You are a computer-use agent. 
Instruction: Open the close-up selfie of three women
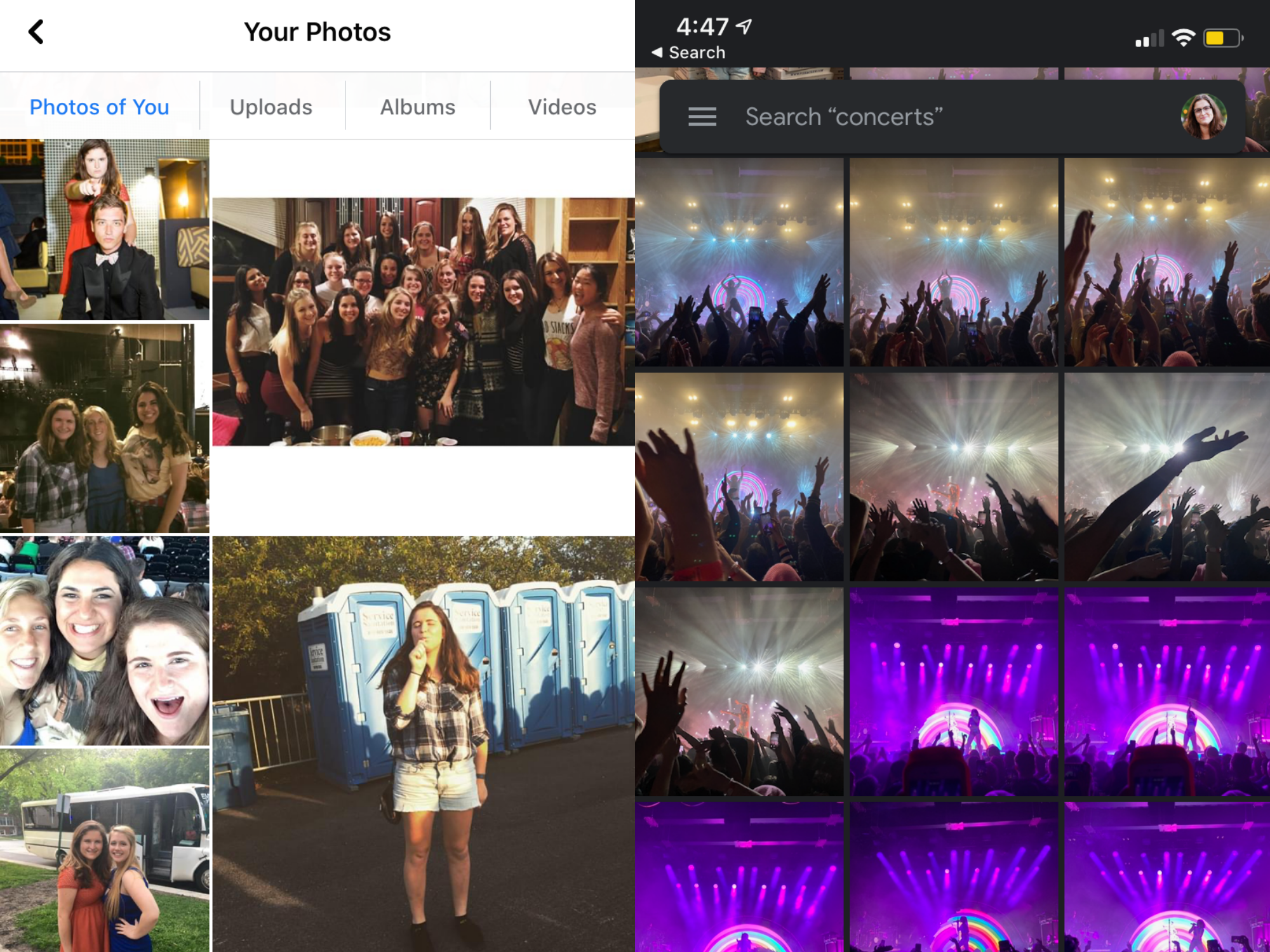105,640
